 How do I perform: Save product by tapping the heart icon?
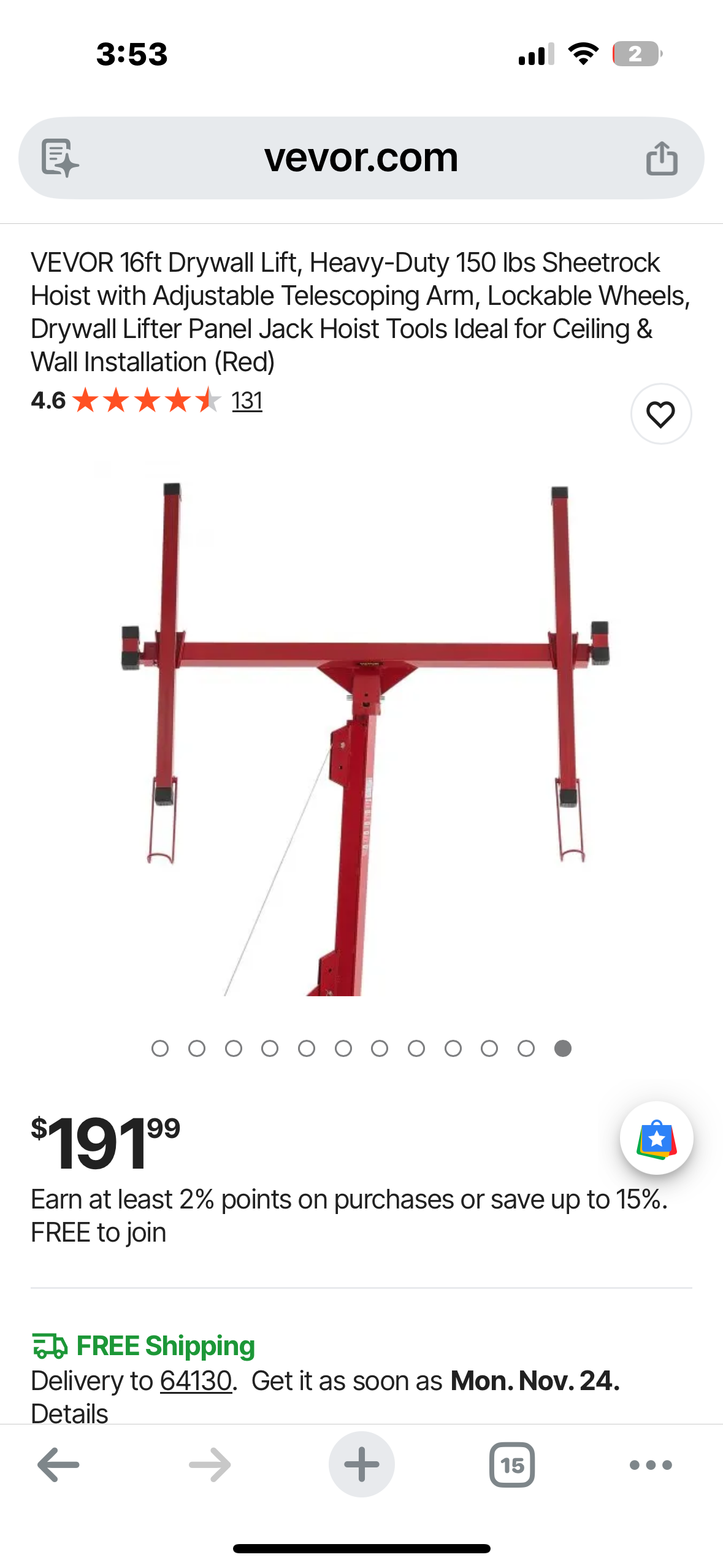point(661,413)
